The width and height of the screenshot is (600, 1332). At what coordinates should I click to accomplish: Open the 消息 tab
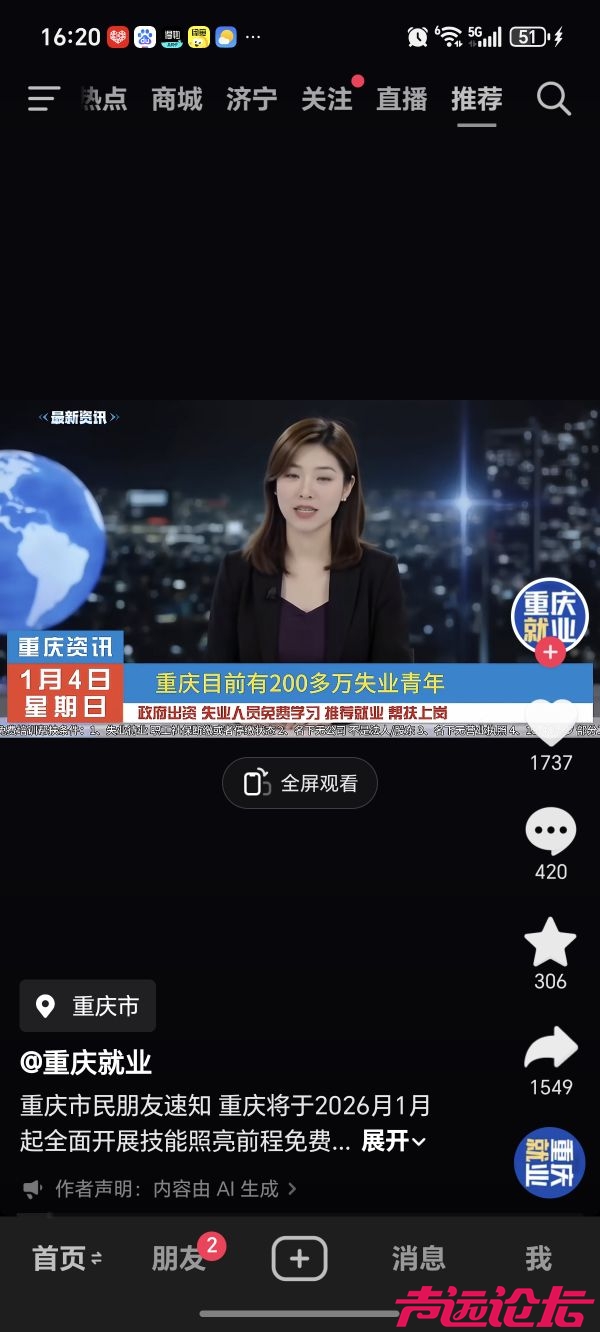click(x=418, y=1259)
